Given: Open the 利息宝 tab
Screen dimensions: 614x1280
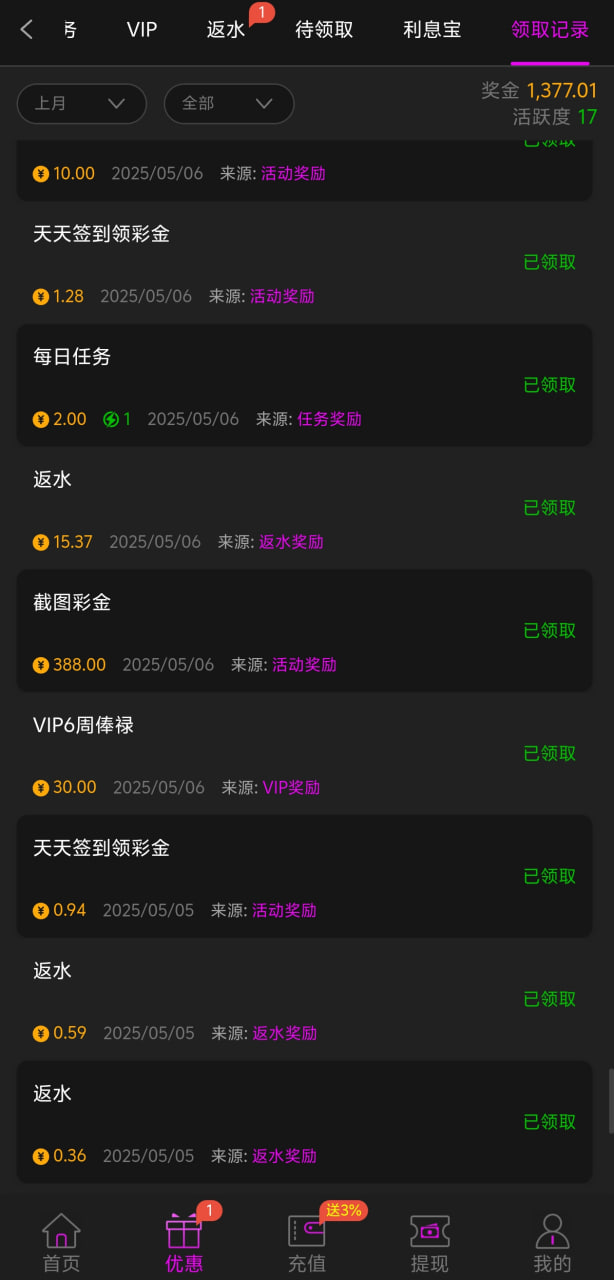Looking at the screenshot, I should coord(432,30).
